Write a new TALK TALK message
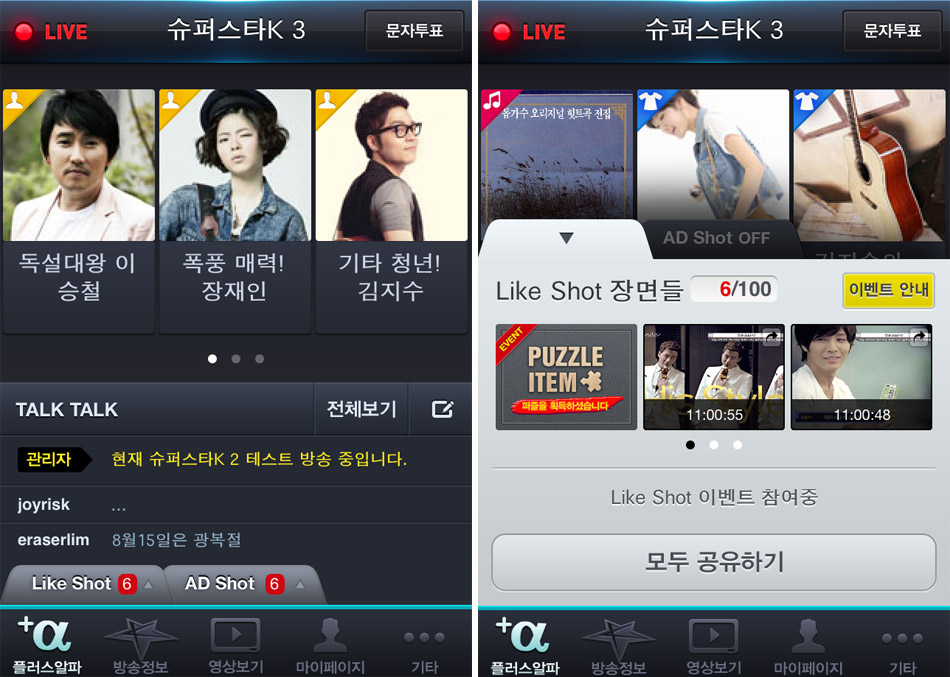Viewport: 950px width, 677px height. coord(442,409)
